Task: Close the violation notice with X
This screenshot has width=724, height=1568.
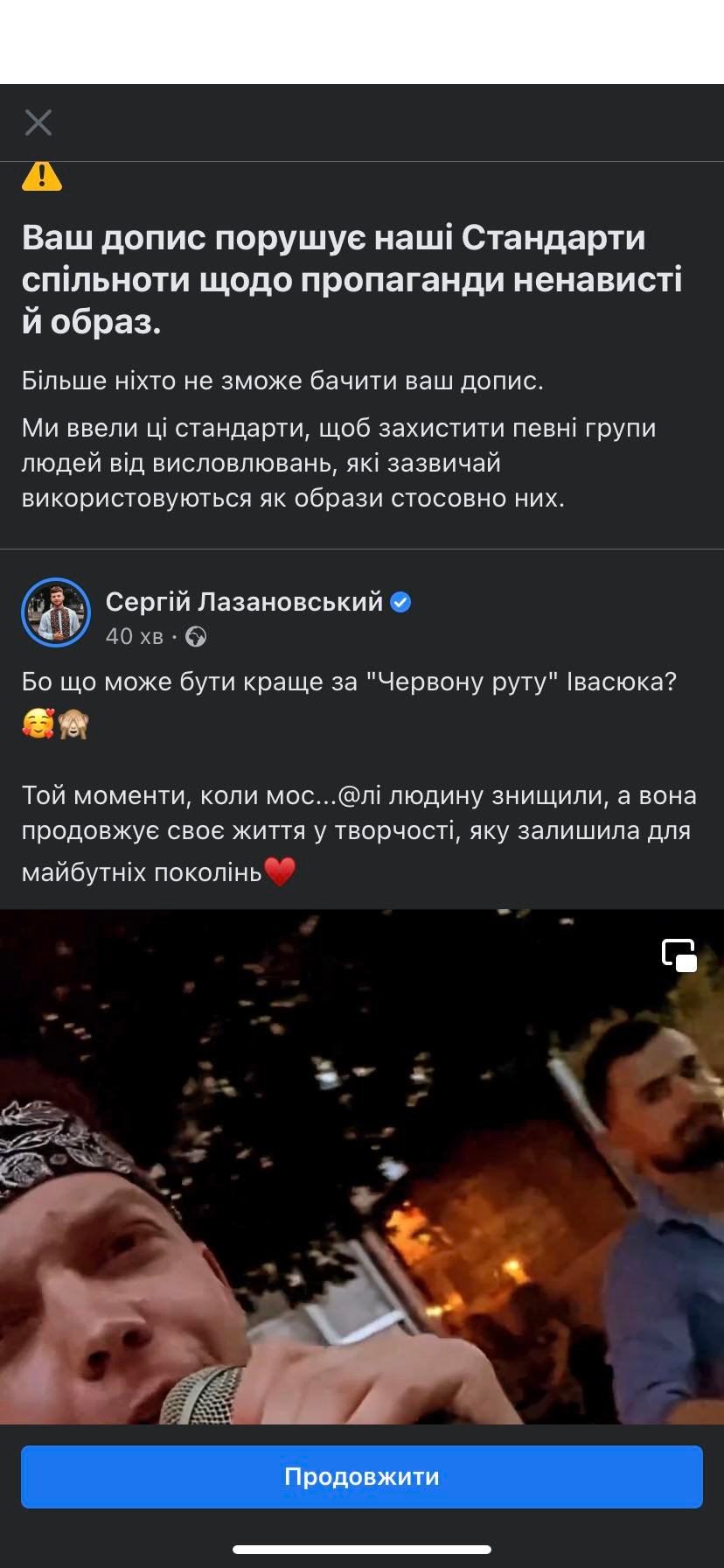Action: 38,122
